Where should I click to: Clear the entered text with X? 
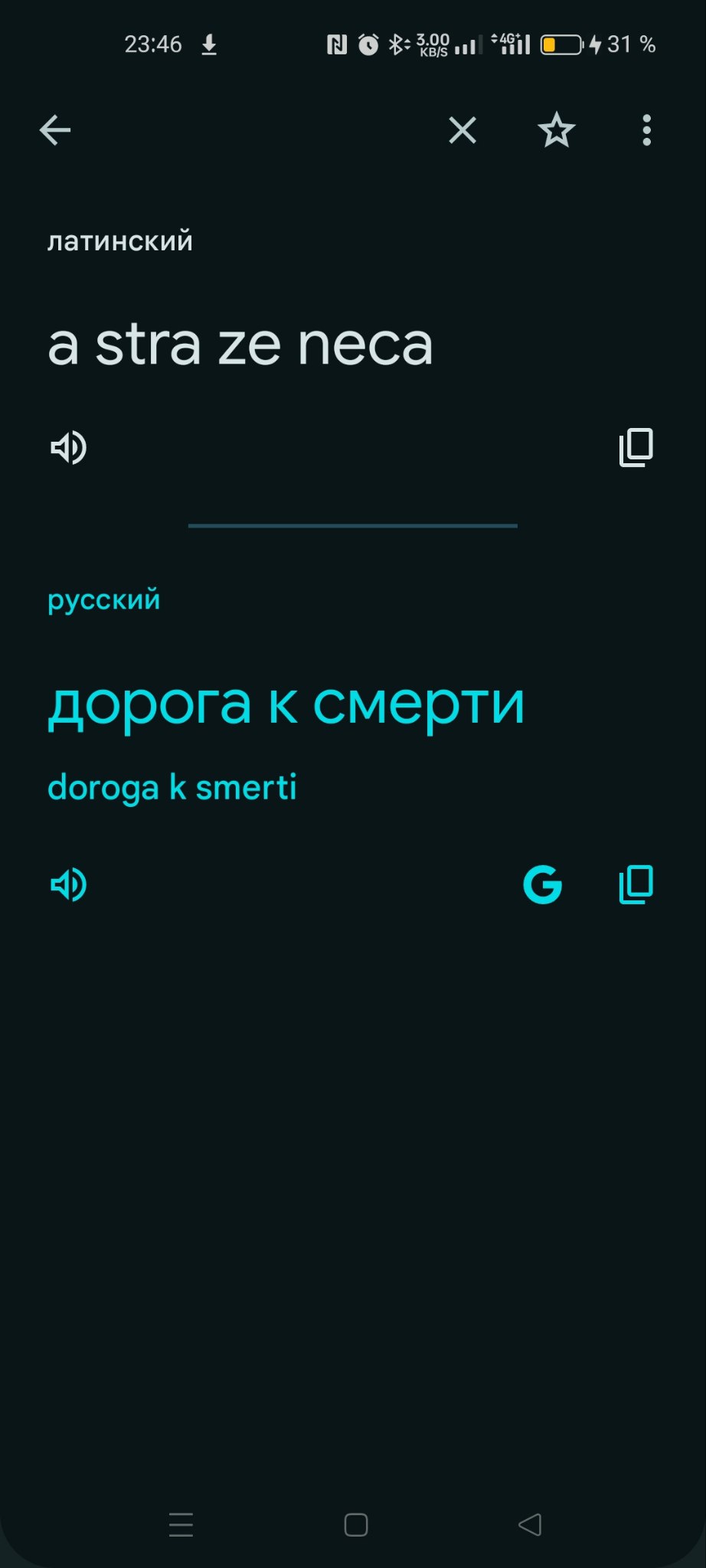462,130
